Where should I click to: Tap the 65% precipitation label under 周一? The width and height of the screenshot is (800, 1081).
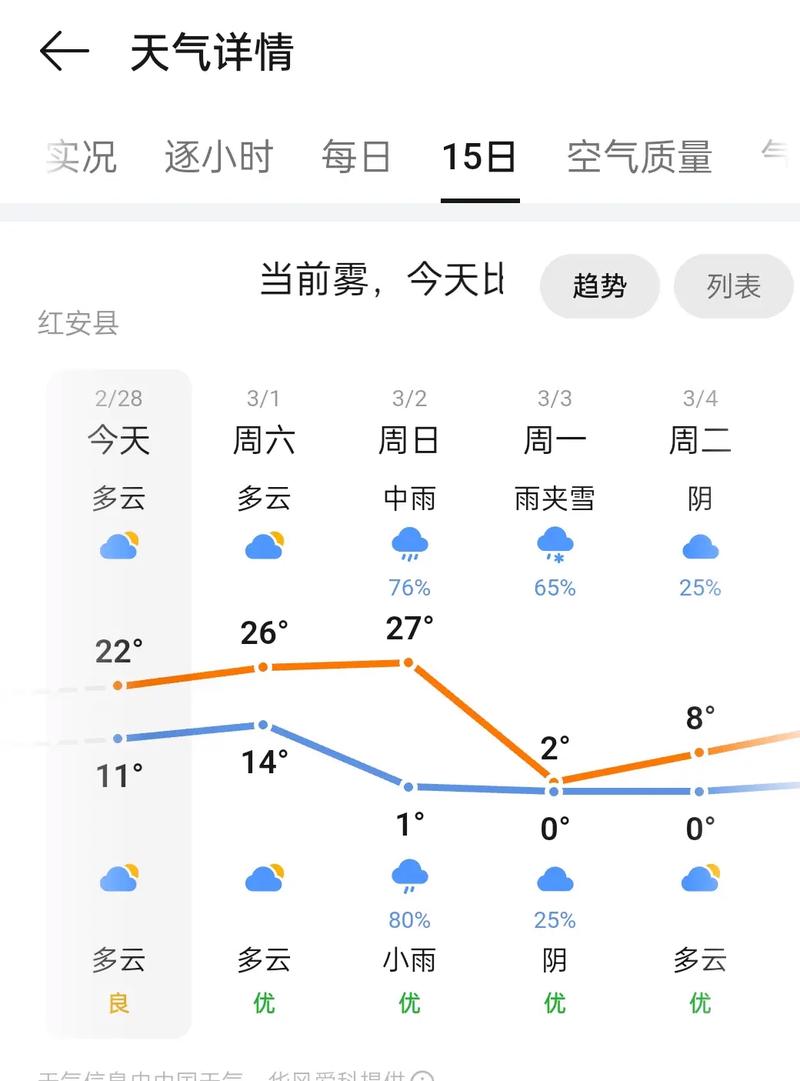[x=553, y=589]
